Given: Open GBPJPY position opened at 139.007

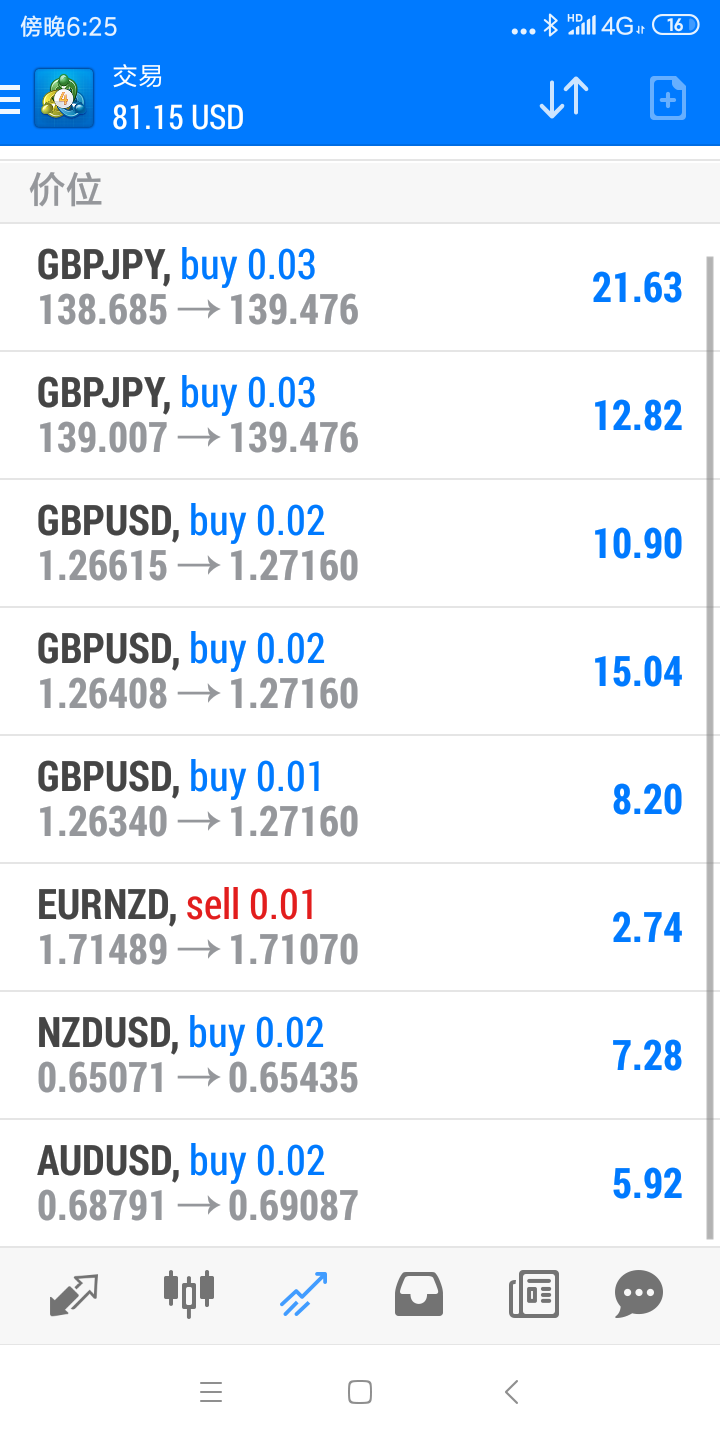Looking at the screenshot, I should click(360, 416).
